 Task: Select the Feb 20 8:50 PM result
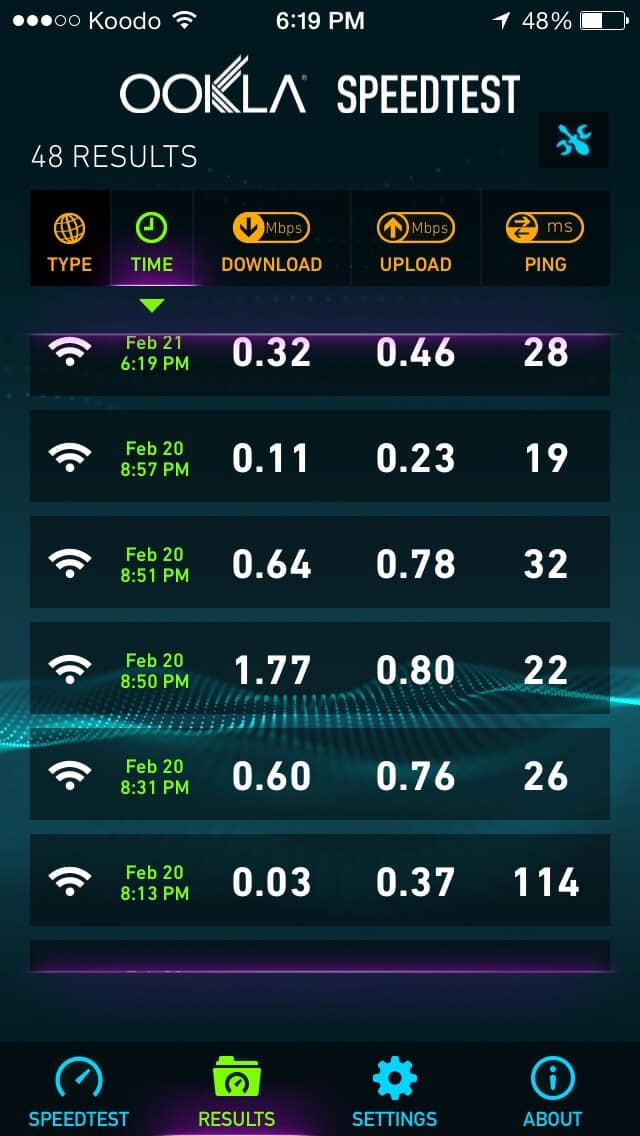click(320, 667)
